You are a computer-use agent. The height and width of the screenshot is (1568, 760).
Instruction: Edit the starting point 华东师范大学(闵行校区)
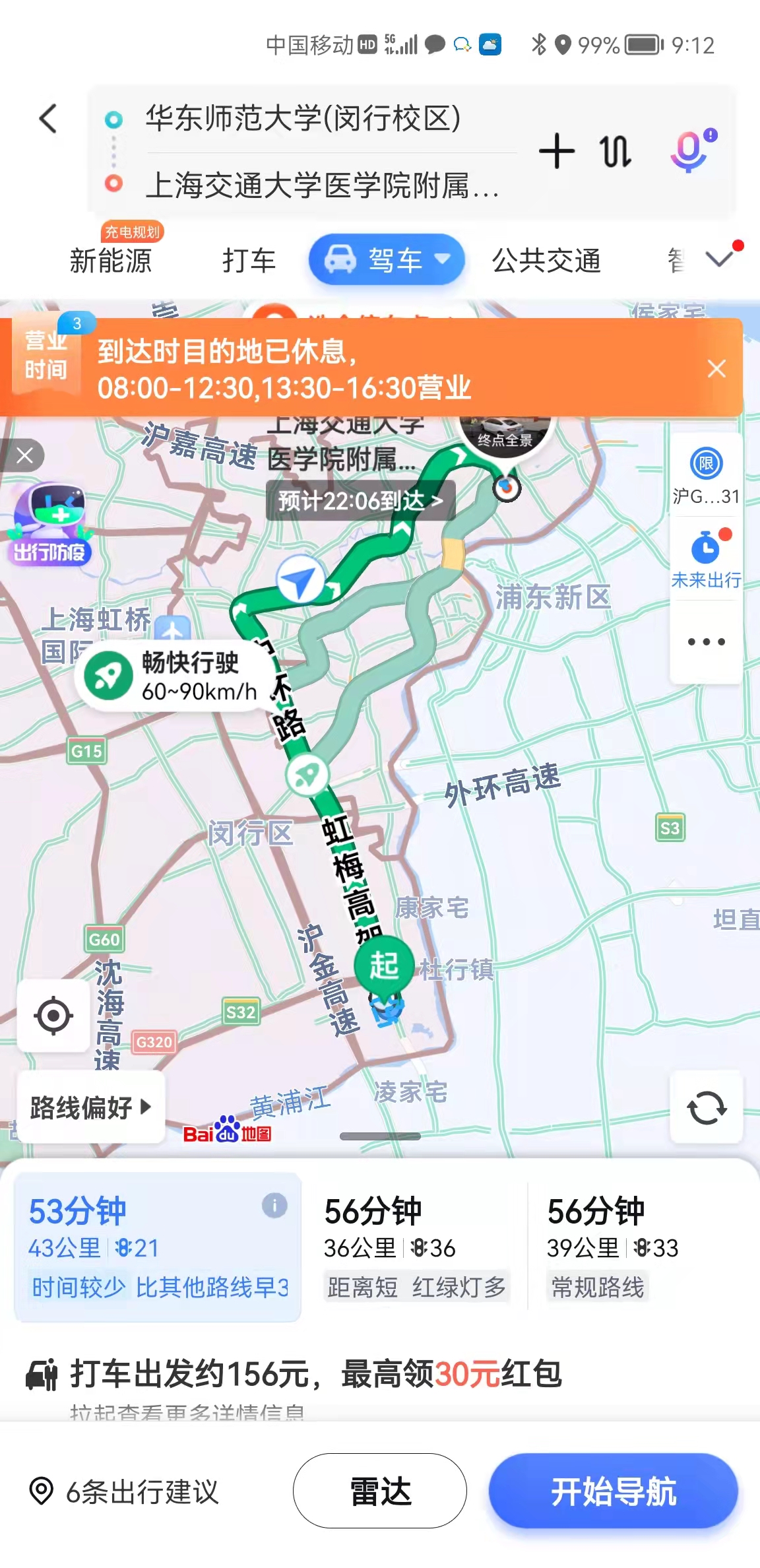pos(303,119)
